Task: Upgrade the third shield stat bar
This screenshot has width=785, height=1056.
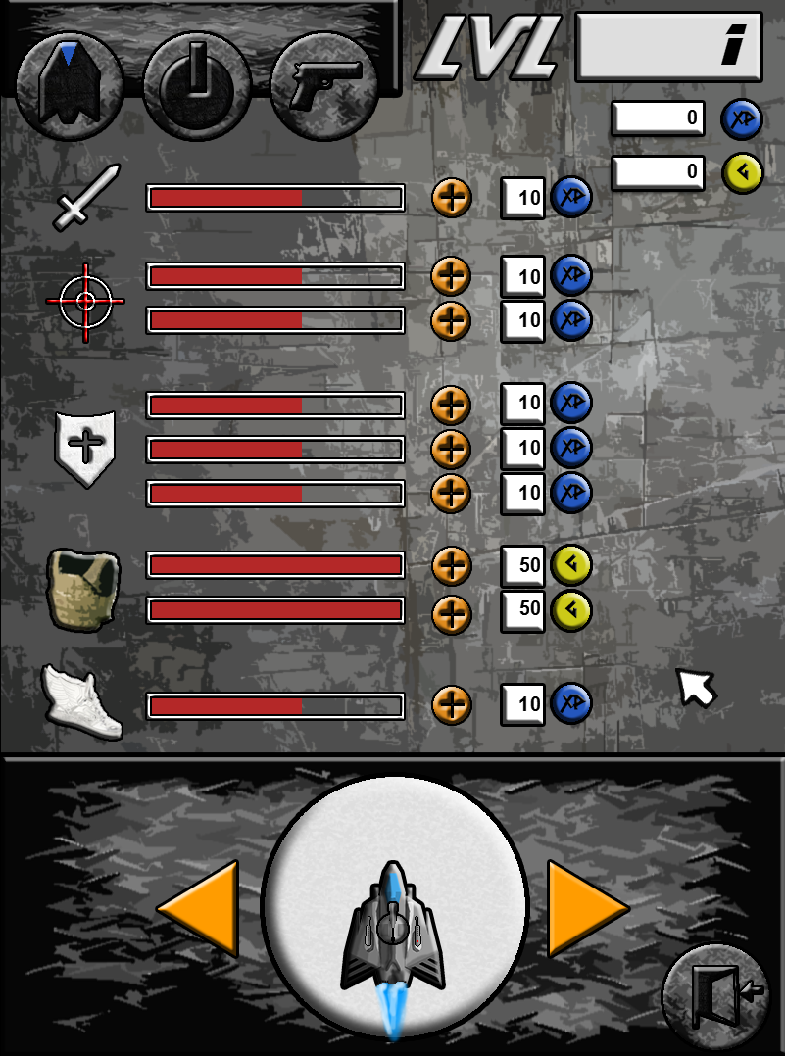Action: click(x=451, y=492)
